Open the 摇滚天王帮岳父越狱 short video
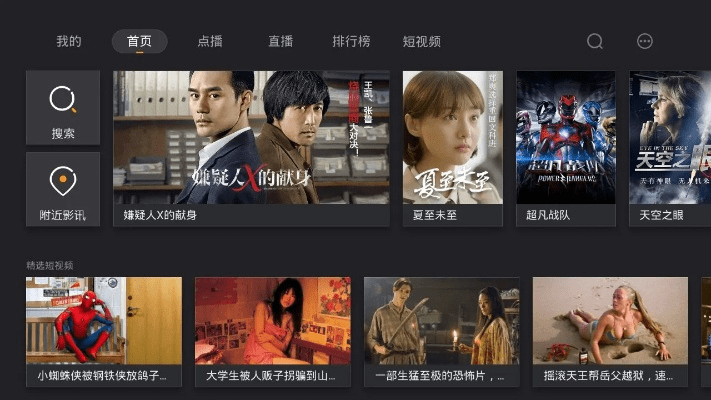Image resolution: width=711 pixels, height=400 pixels. tap(611, 330)
